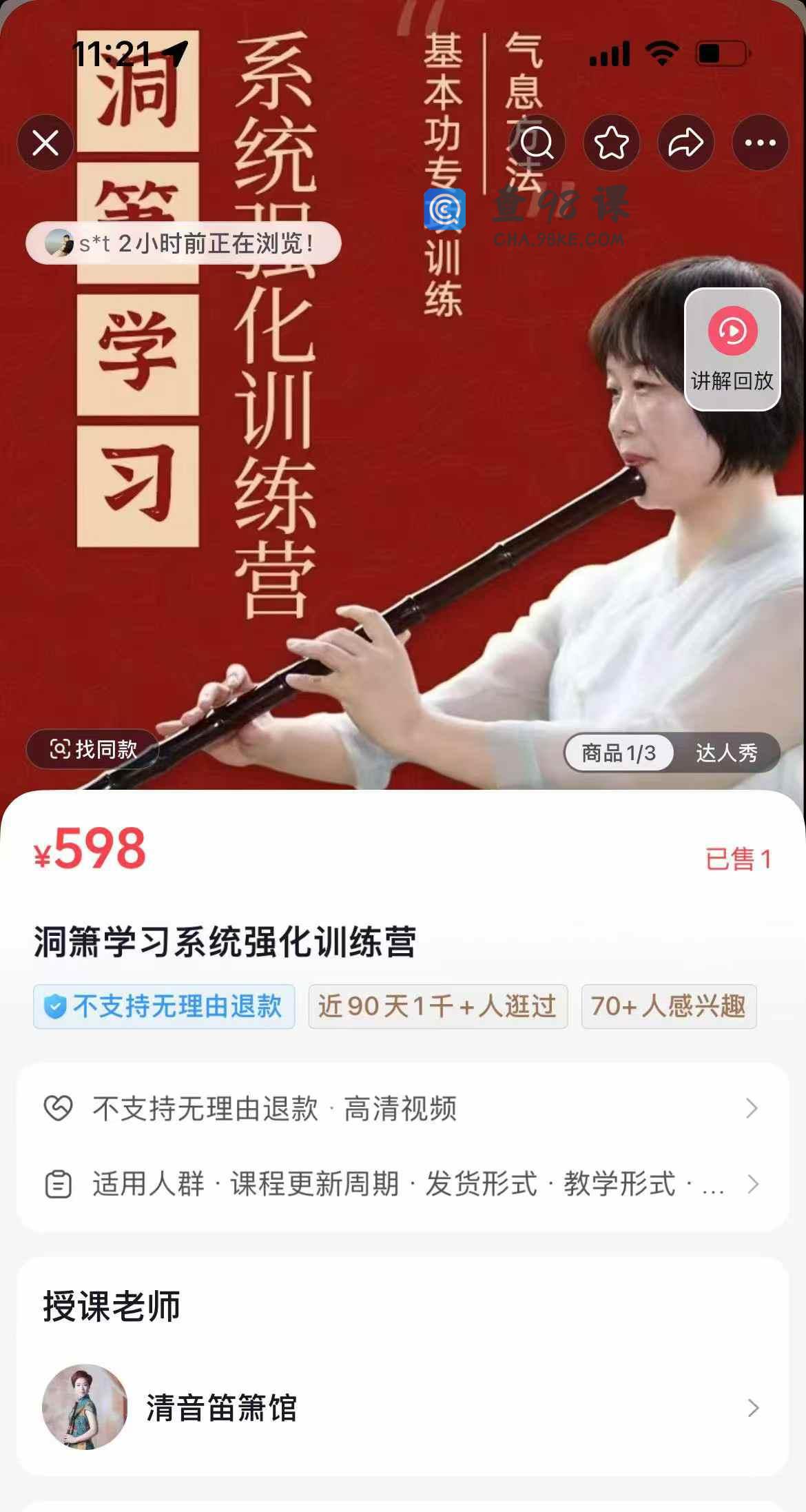806x1512 pixels.
Task: Select the 商品 1/3 image tab
Action: tap(618, 753)
